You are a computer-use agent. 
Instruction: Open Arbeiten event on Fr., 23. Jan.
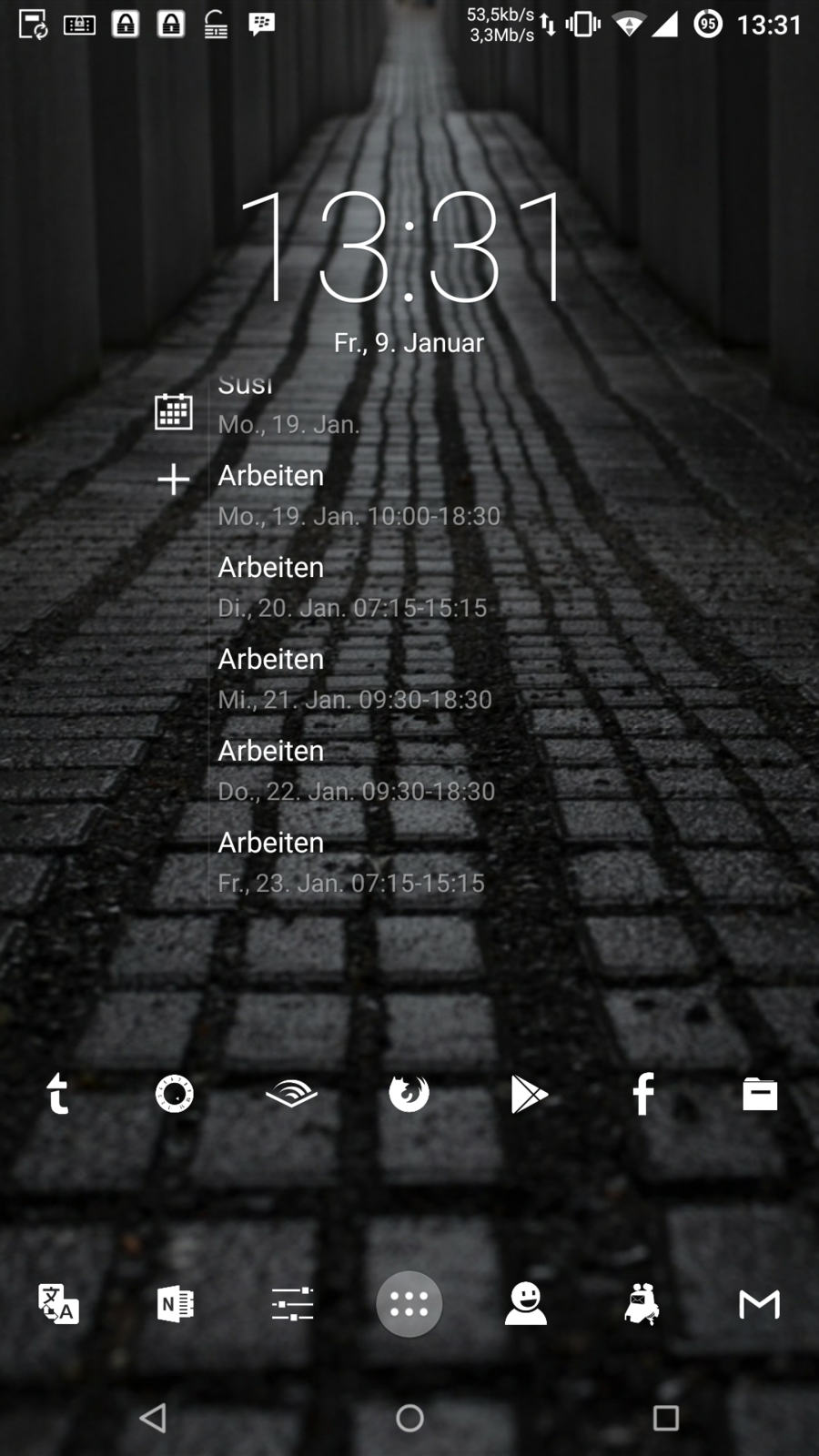[x=350, y=863]
